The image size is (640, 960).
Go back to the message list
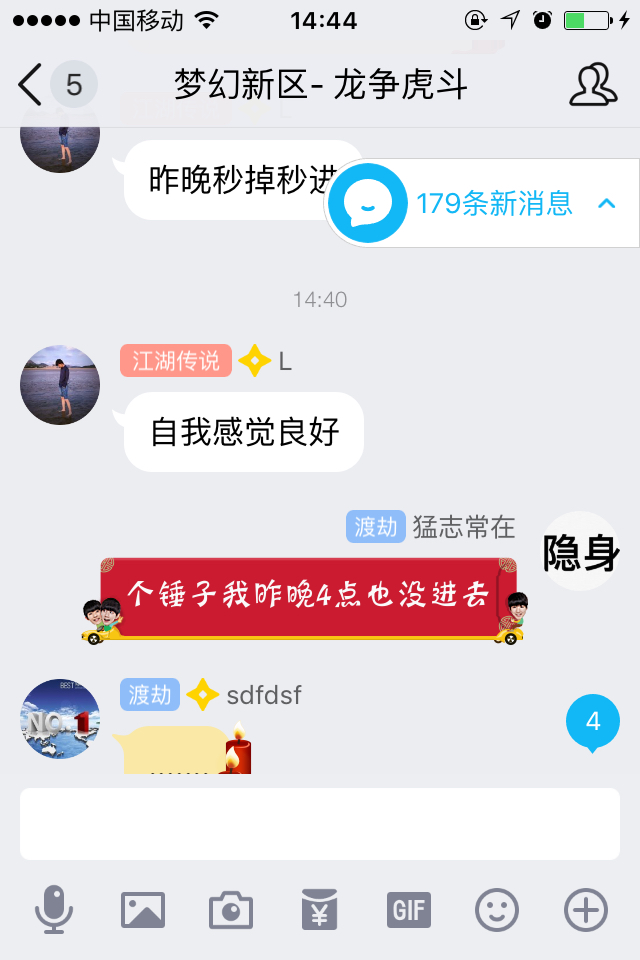pos(32,85)
